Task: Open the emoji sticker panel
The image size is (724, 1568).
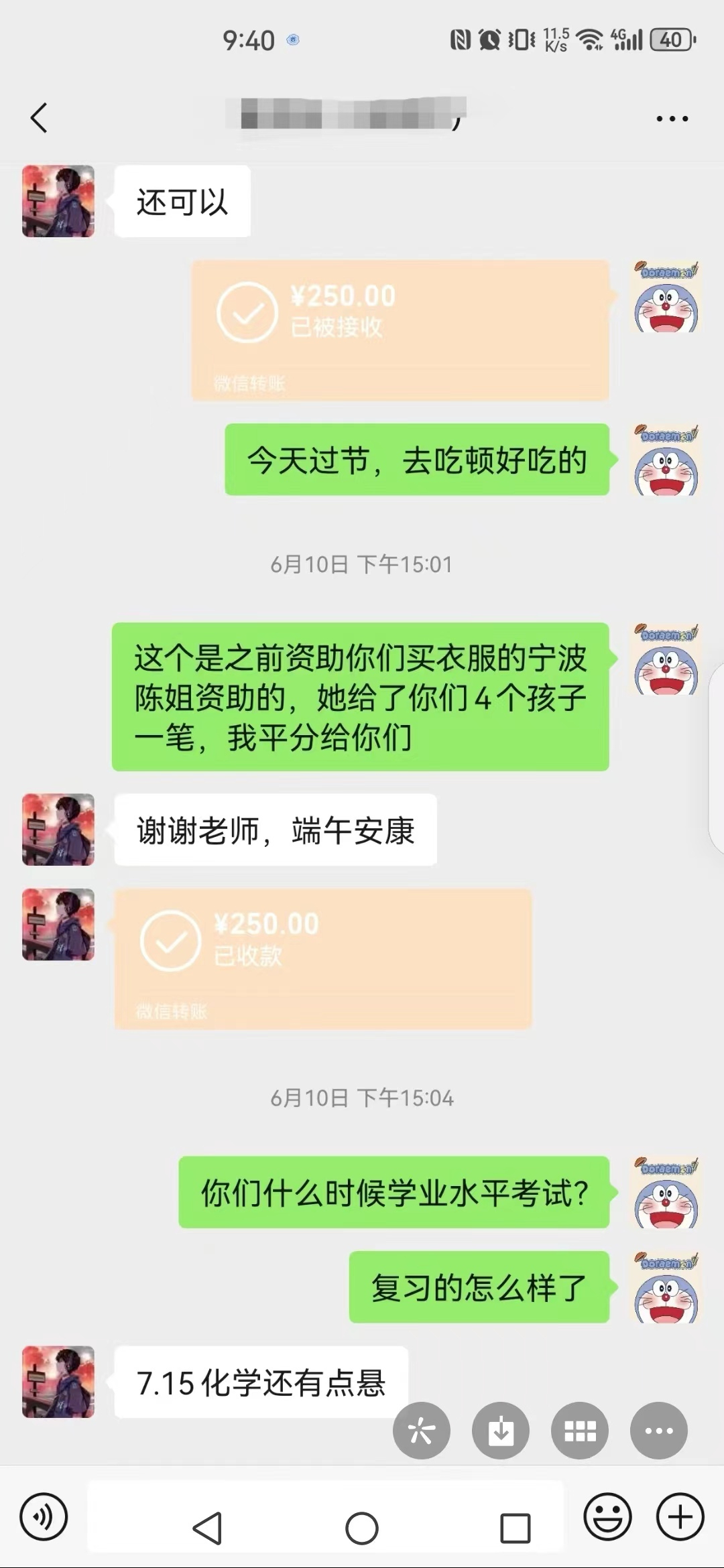Action: [x=607, y=1517]
